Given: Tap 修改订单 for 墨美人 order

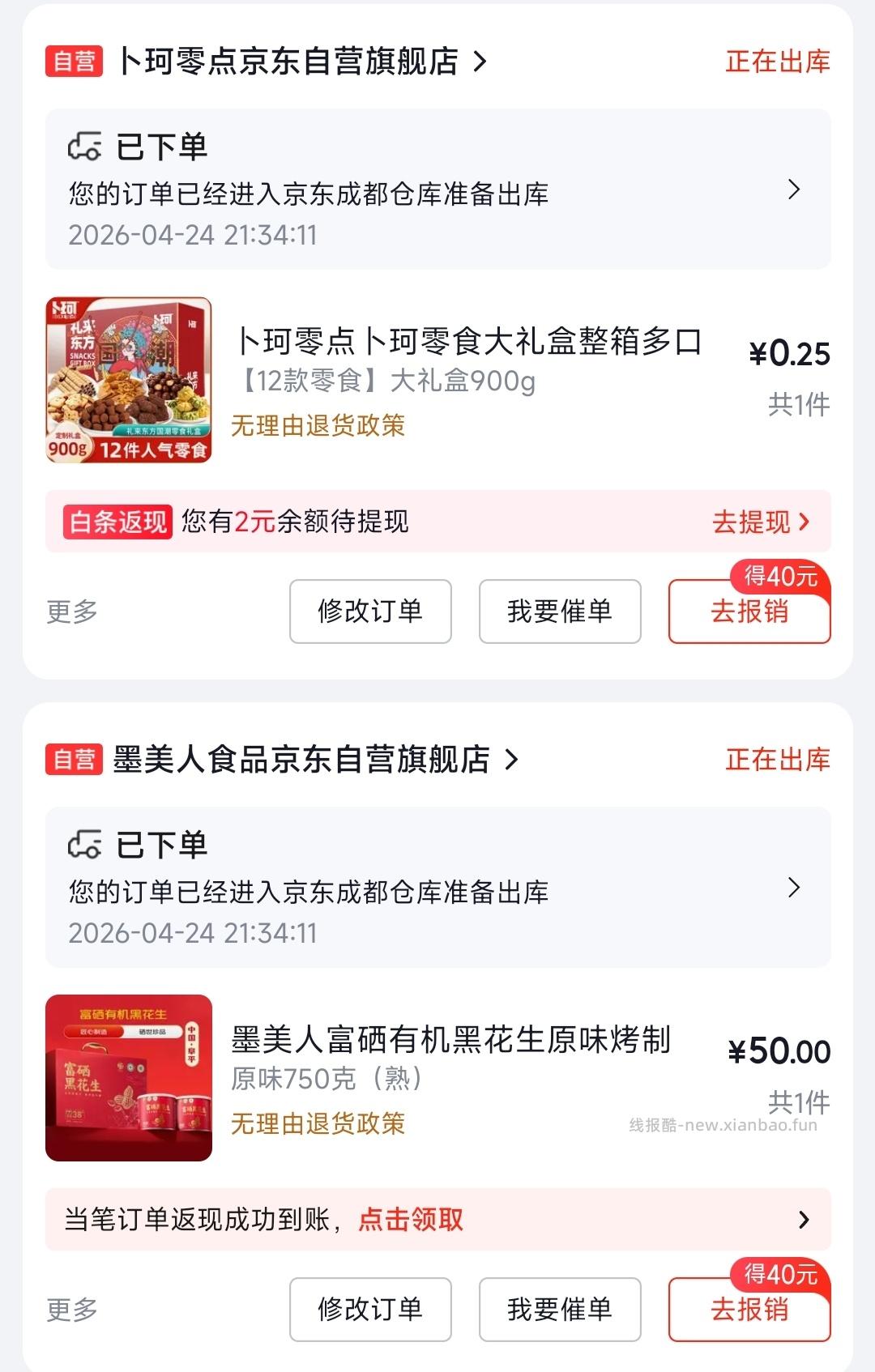Looking at the screenshot, I should click(x=370, y=1310).
